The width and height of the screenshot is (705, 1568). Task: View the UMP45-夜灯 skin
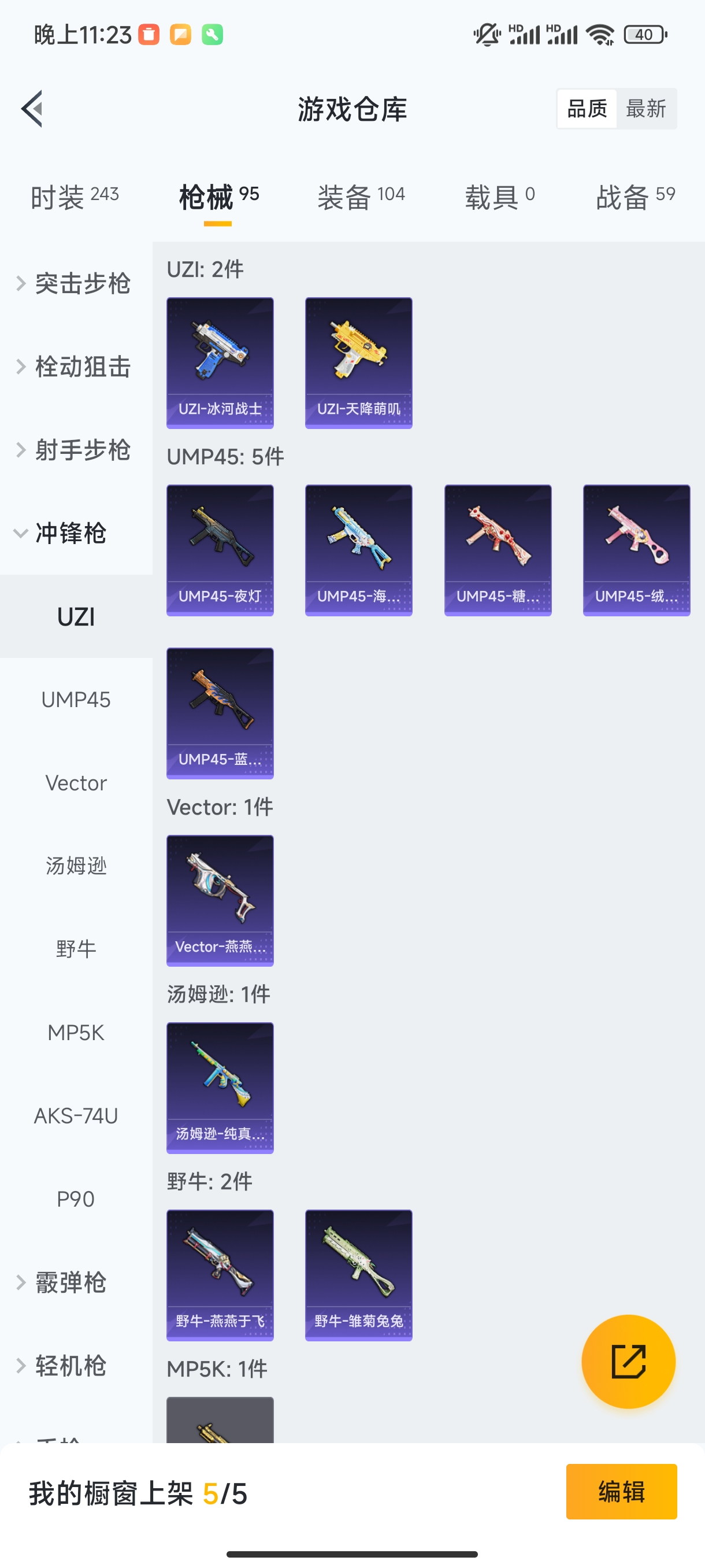coord(220,551)
